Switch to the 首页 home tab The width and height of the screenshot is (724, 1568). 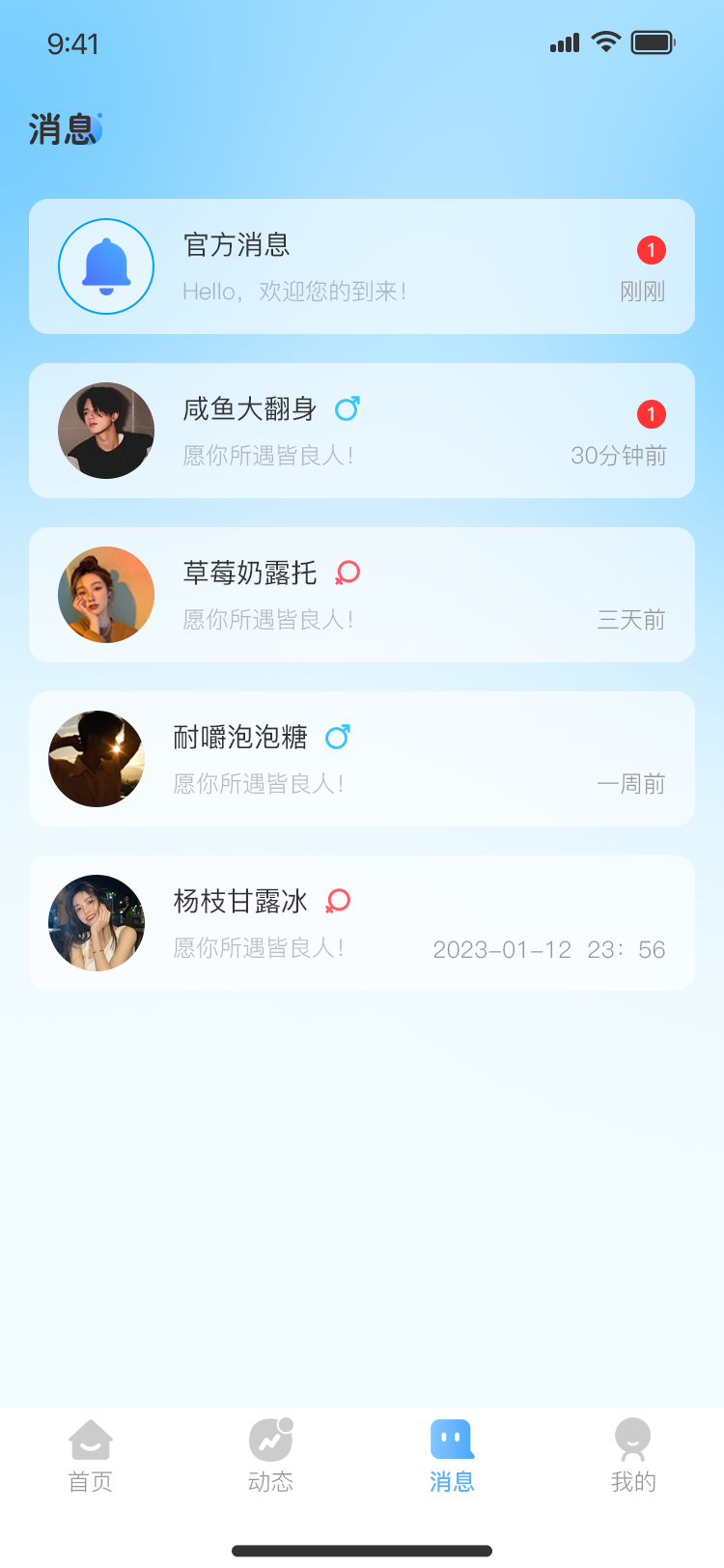[91, 1456]
